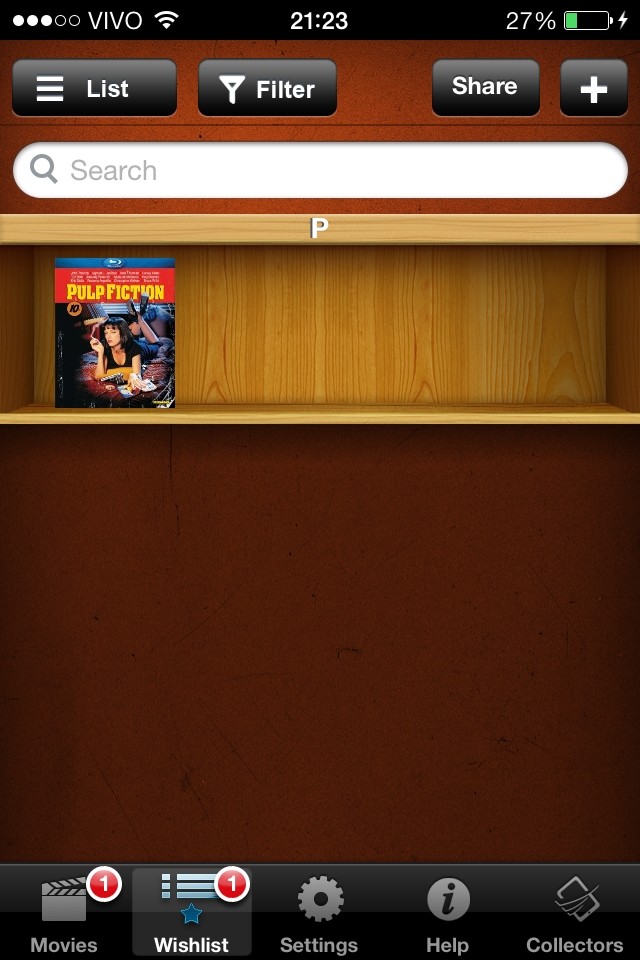
Task: Switch to the Movies tab
Action: pos(64,912)
